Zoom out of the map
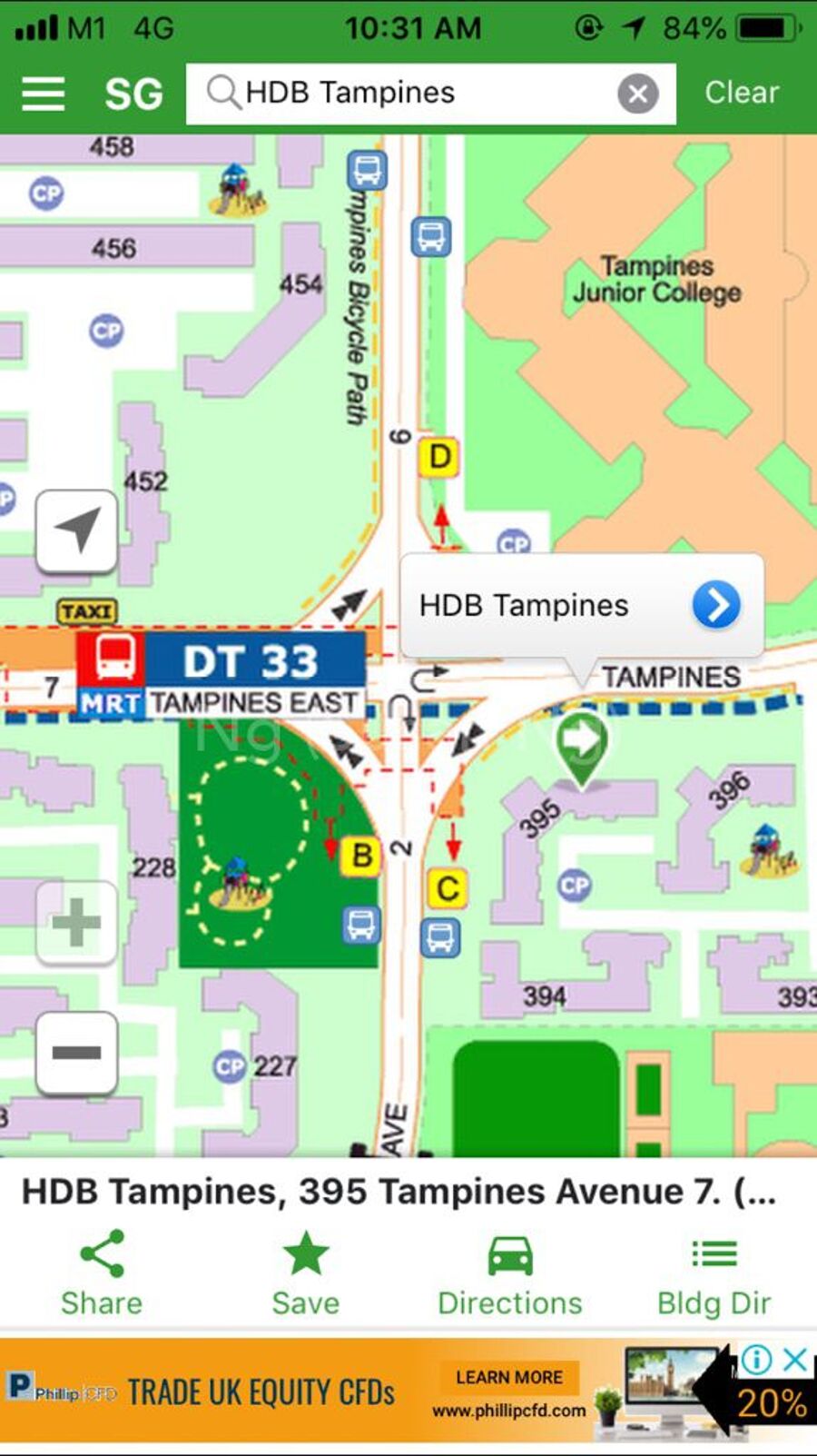This screenshot has height=1456, width=817. click(76, 1053)
